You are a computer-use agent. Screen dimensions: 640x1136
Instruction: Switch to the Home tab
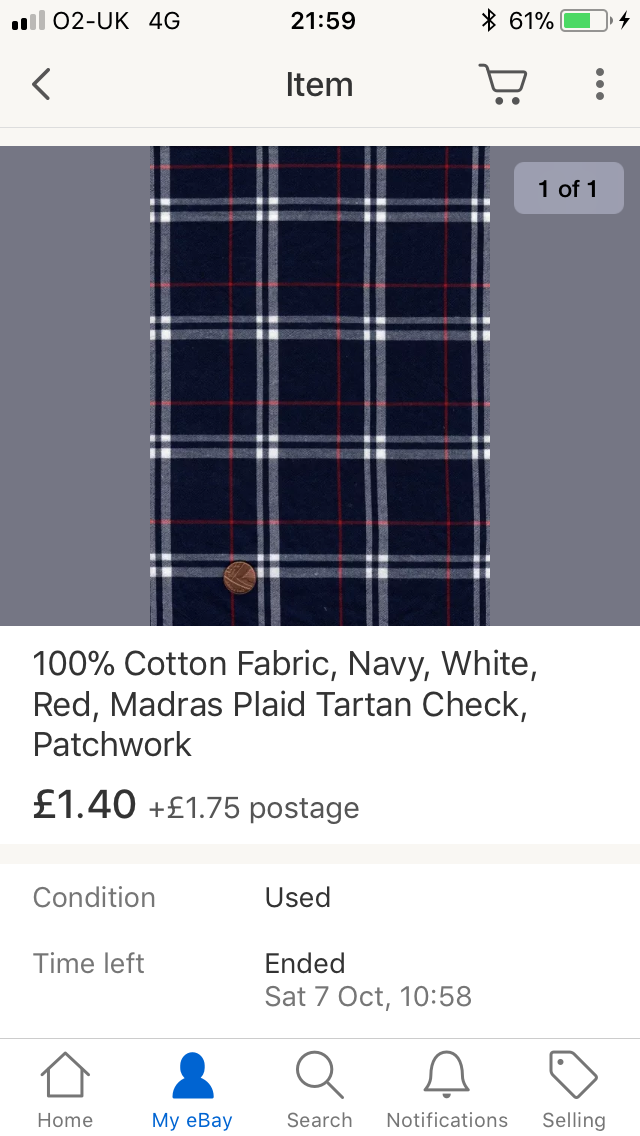pos(65,1090)
